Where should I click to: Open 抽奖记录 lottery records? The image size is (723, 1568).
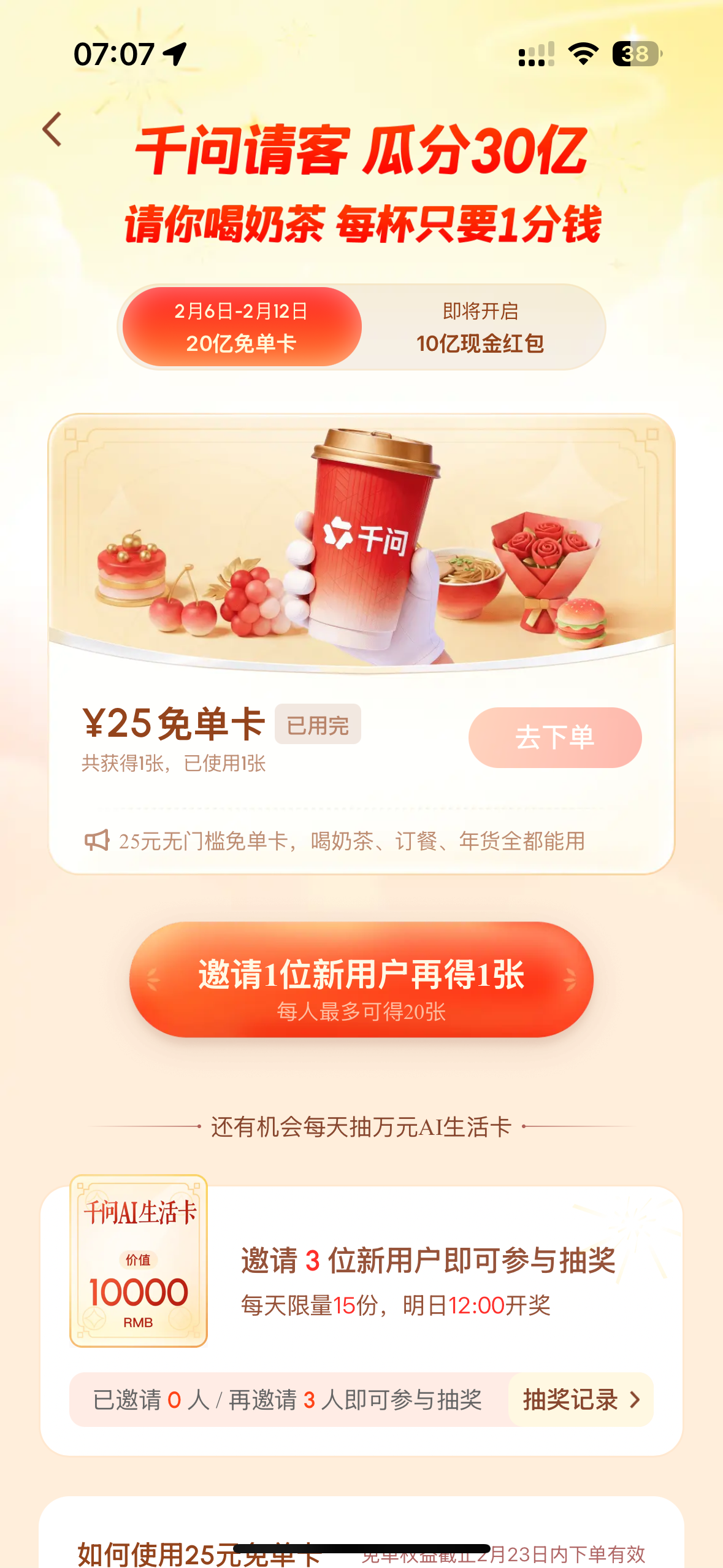580,1399
